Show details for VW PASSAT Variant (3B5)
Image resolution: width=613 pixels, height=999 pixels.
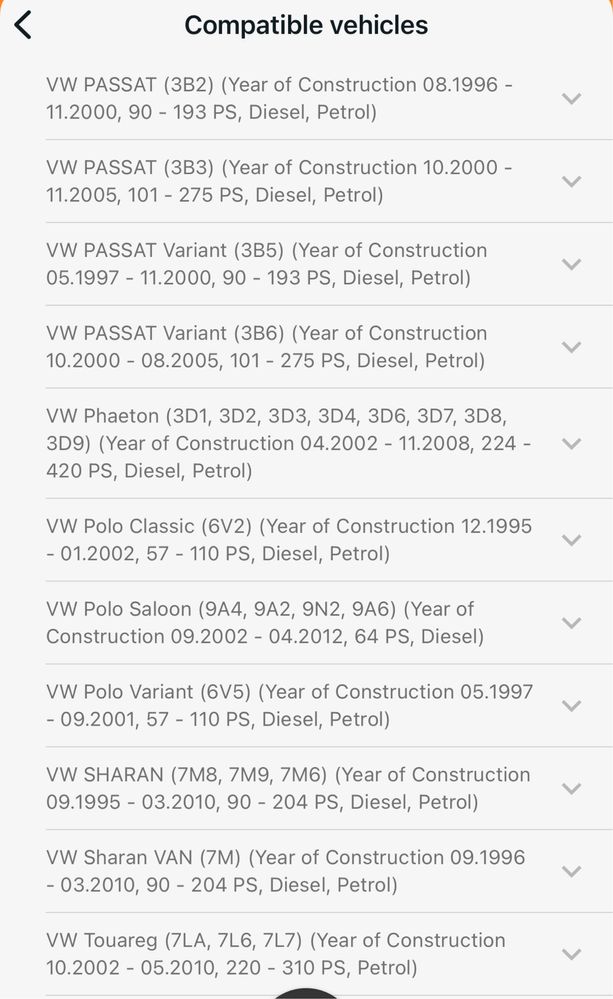[x=572, y=264]
